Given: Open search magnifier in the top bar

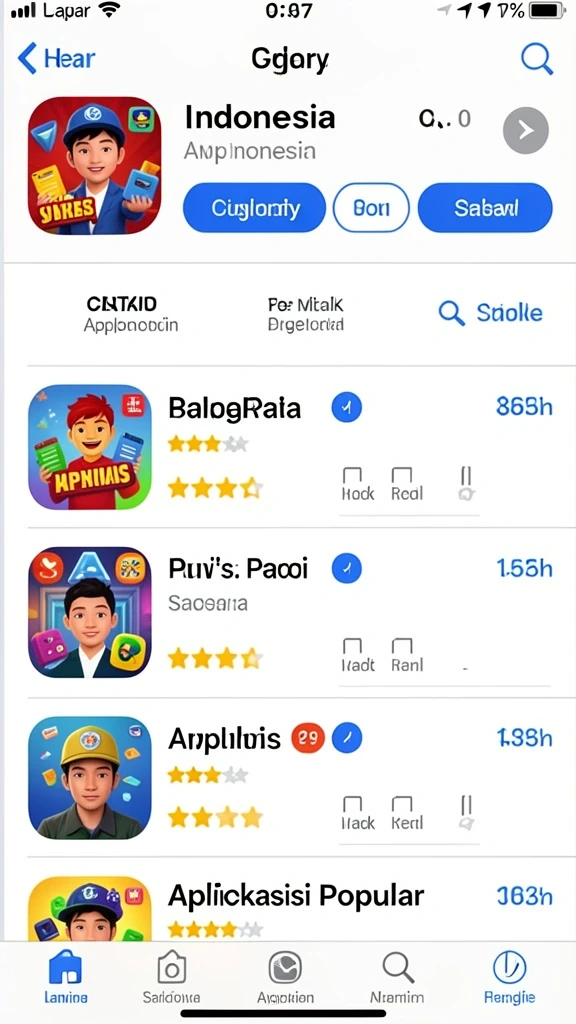Looking at the screenshot, I should (537, 59).
